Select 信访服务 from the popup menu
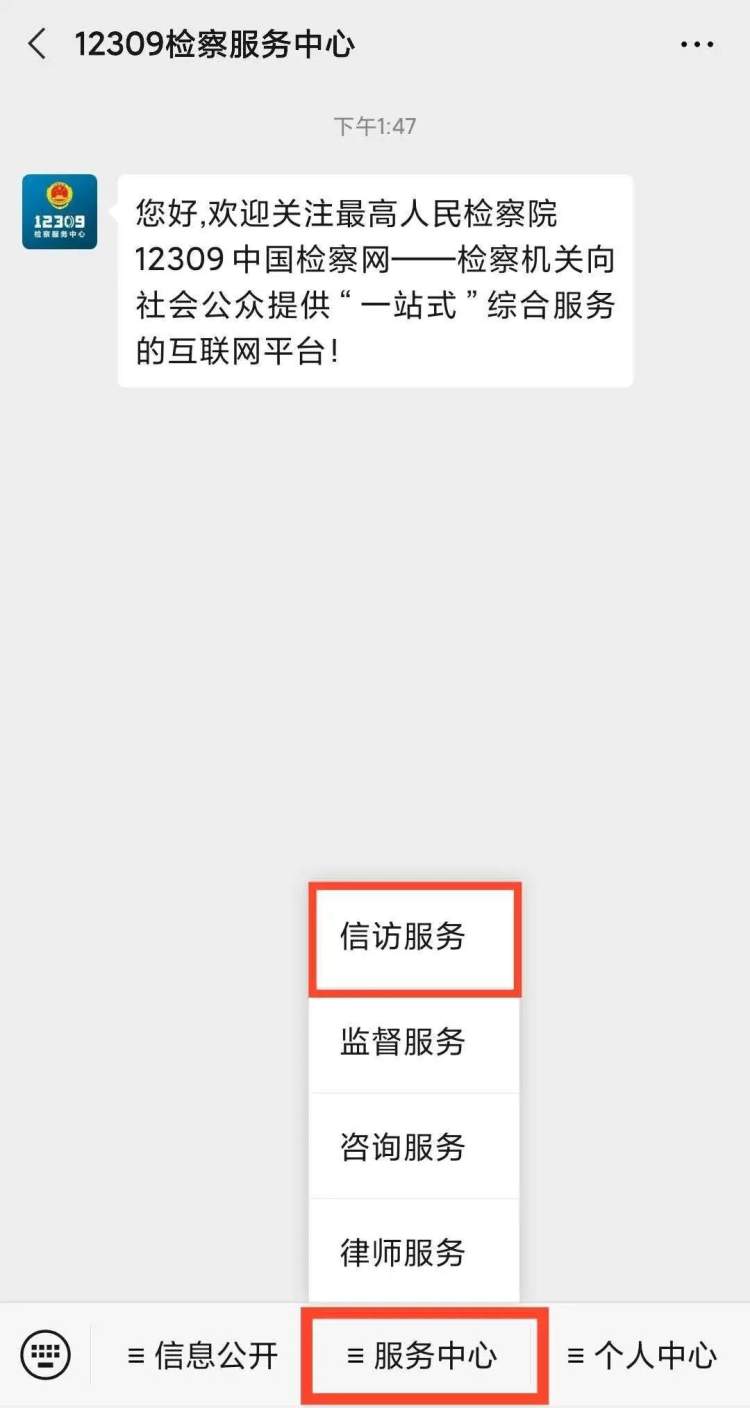 (x=413, y=938)
